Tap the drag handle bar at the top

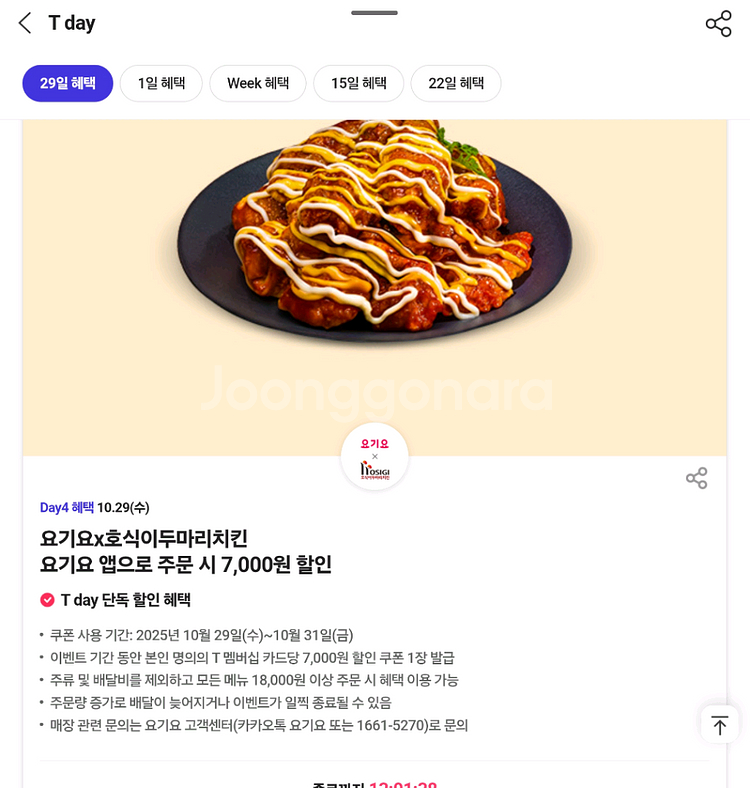point(374,14)
